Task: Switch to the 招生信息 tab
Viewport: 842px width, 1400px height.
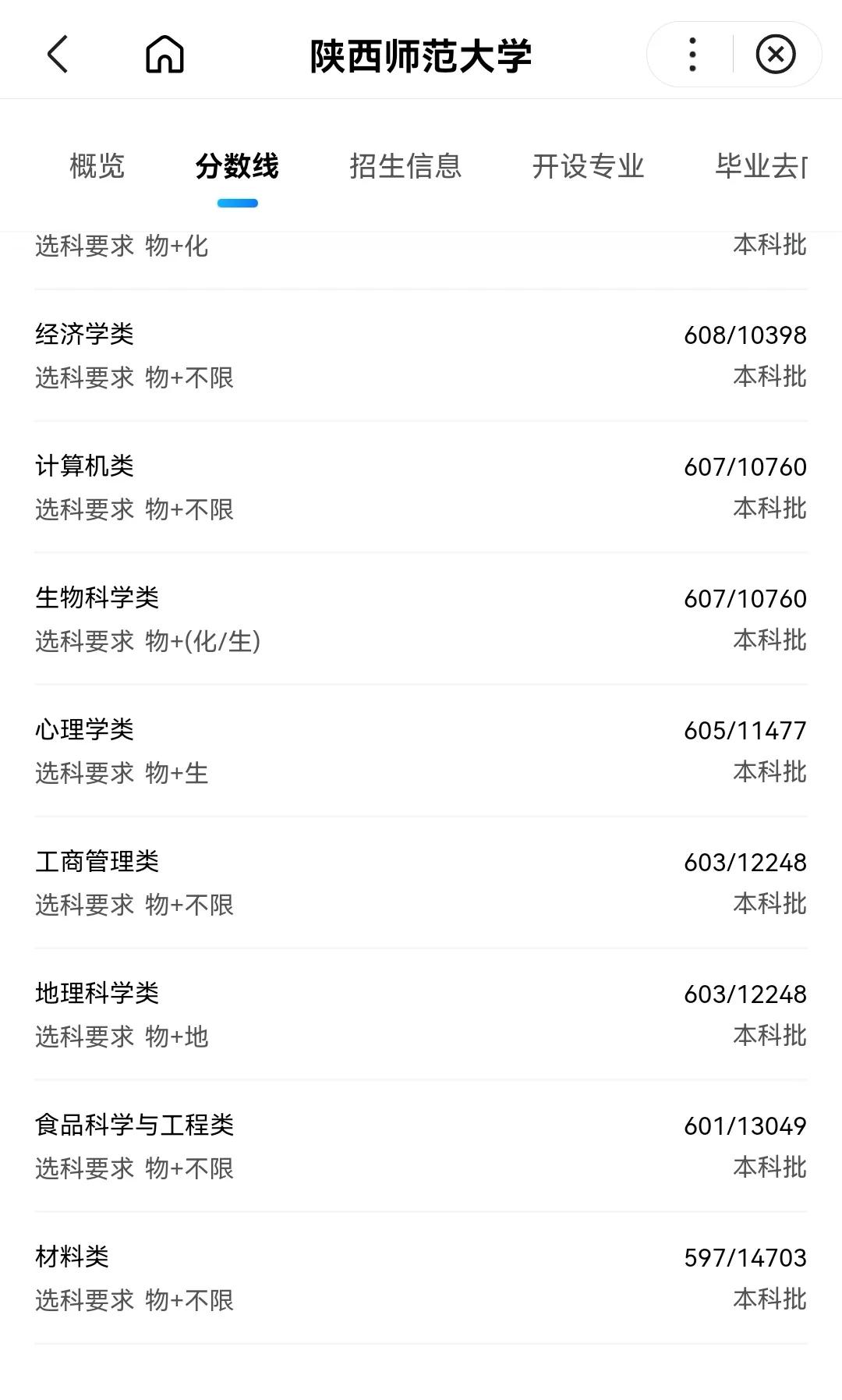Action: pyautogui.click(x=405, y=166)
